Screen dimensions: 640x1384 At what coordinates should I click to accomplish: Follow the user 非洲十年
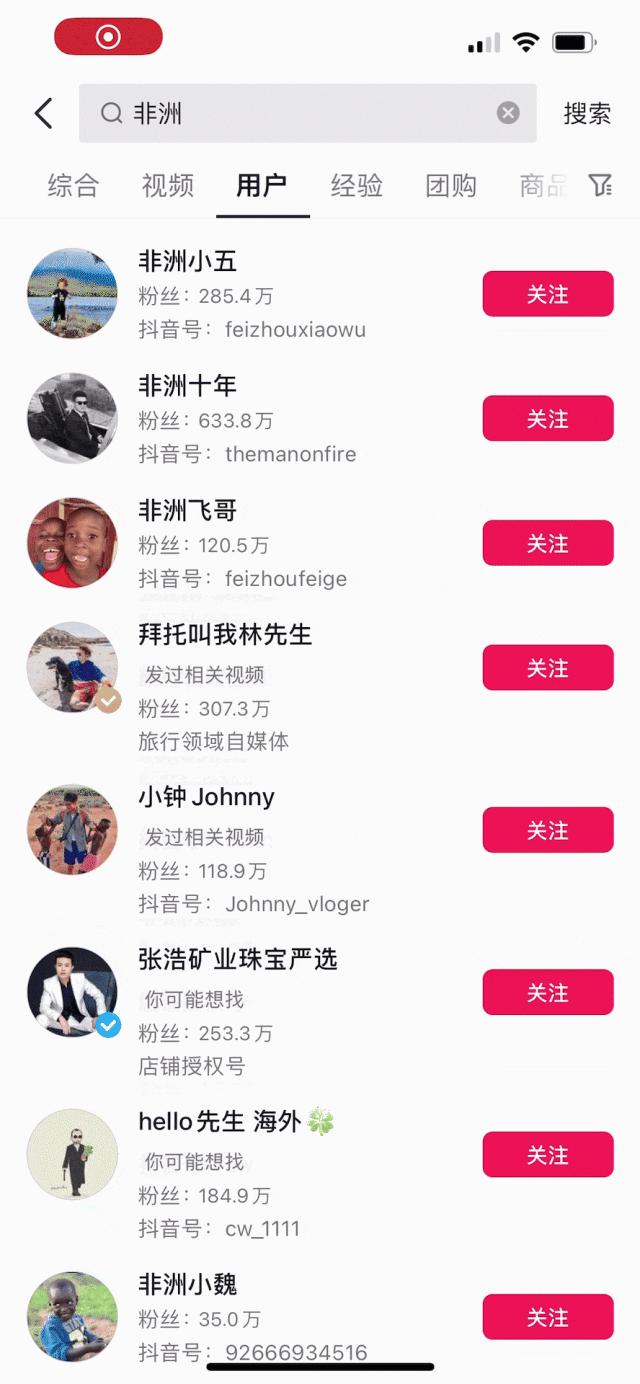pyautogui.click(x=547, y=419)
